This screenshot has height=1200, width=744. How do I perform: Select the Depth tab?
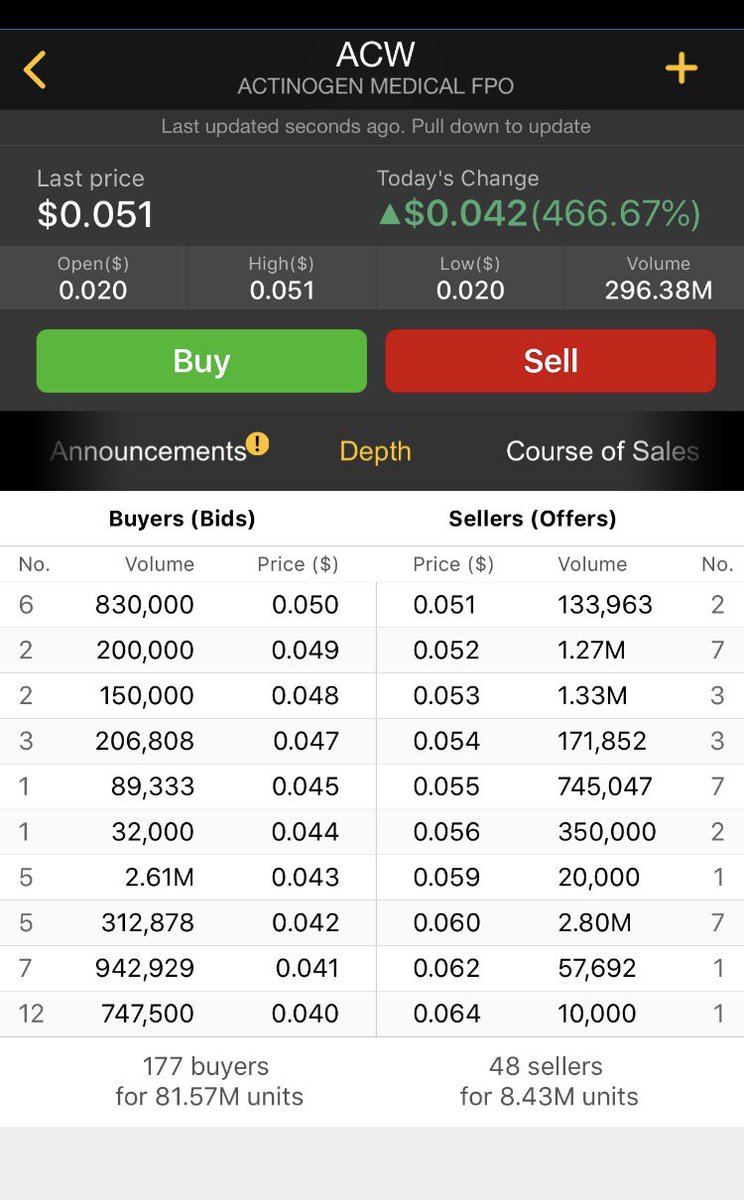[375, 451]
